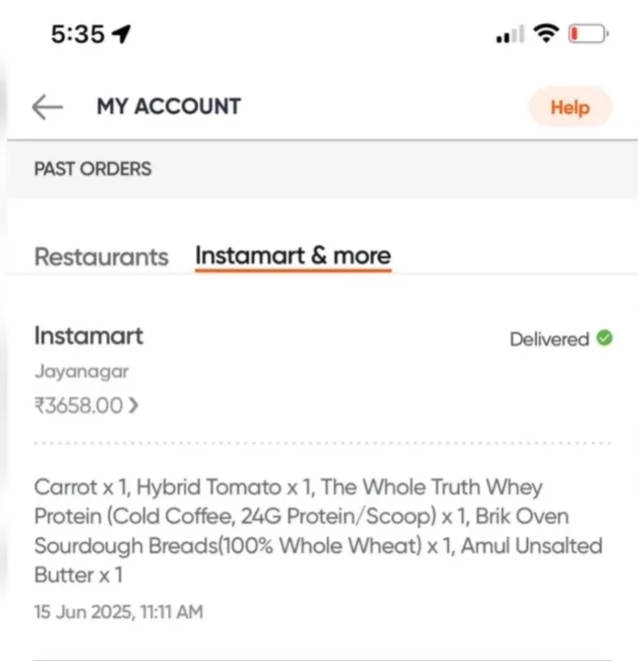The image size is (638, 661).
Task: Open the ₹3658.00 order details
Action: [87, 405]
